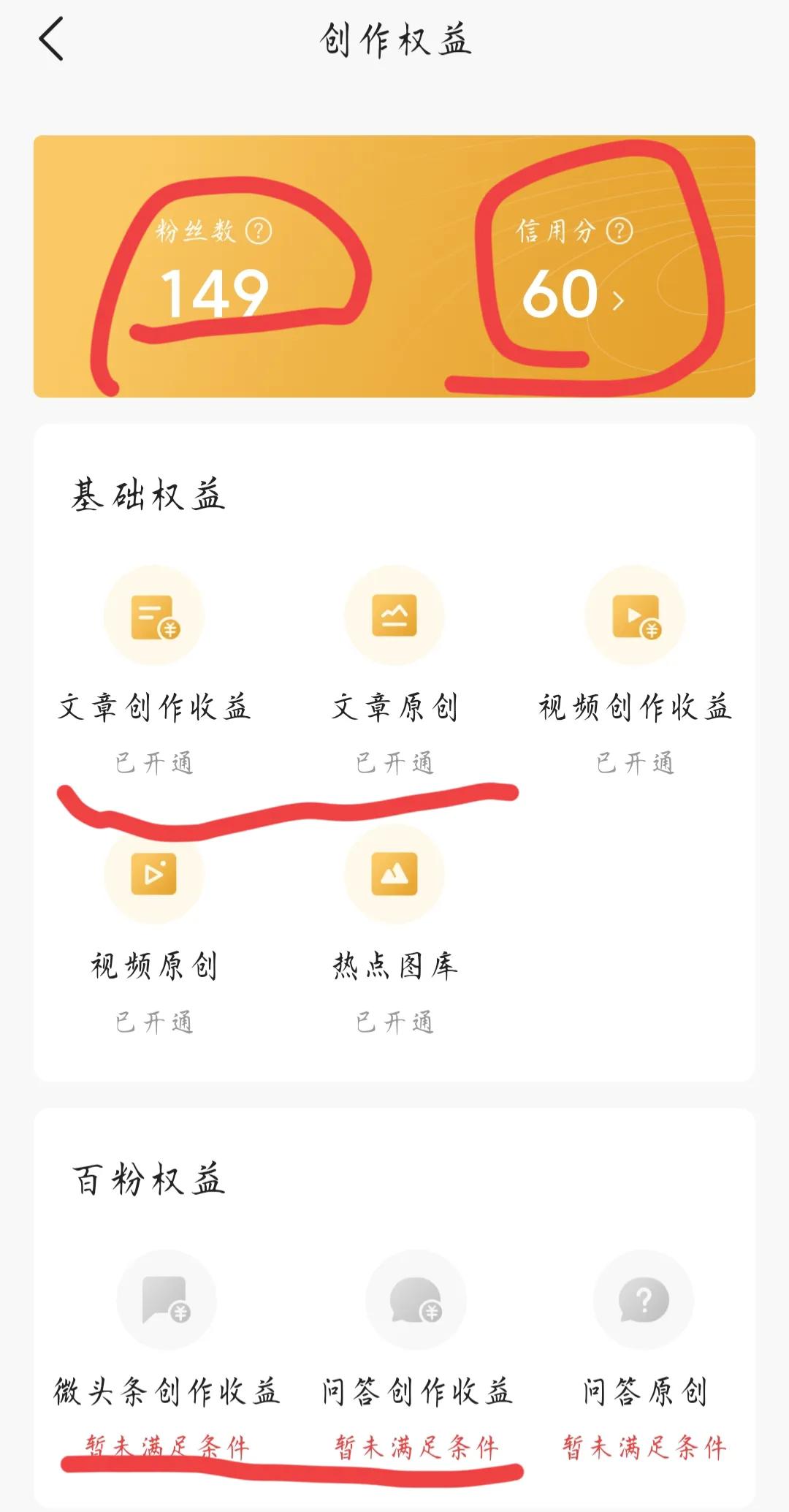Tap 已开通 under 文章创作收益

153,762
